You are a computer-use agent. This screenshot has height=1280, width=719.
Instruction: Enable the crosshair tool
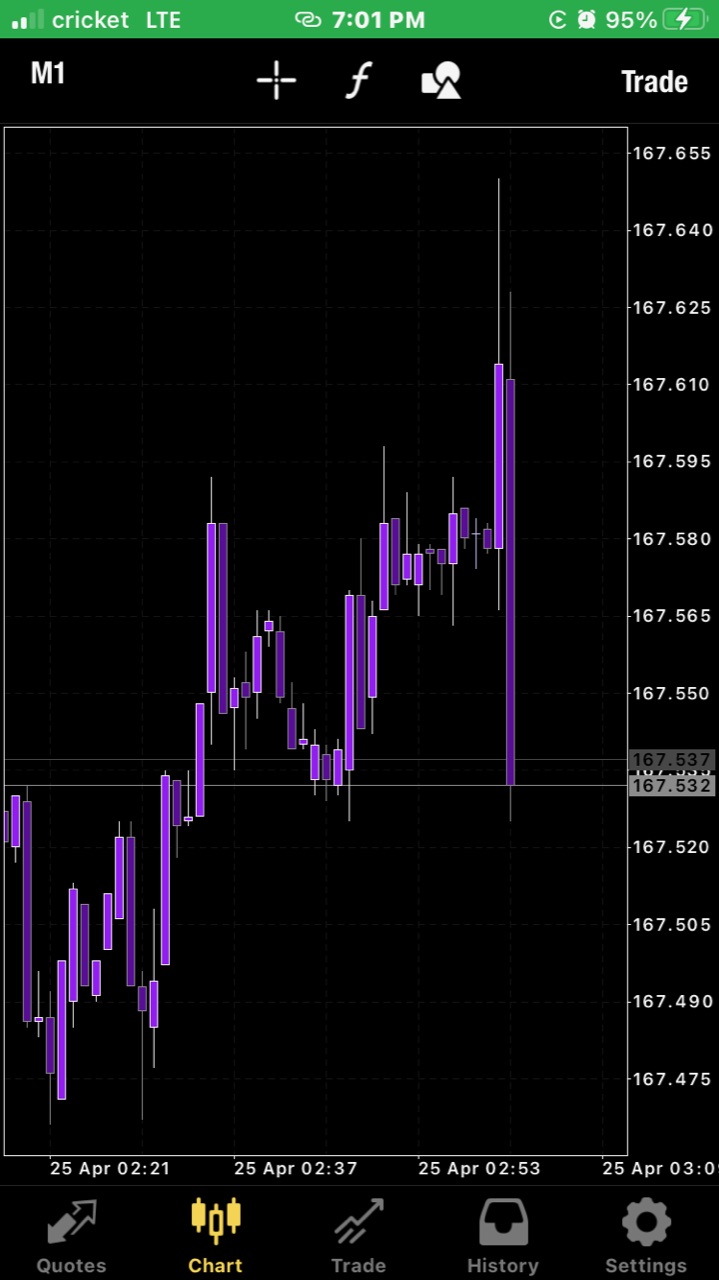point(276,80)
